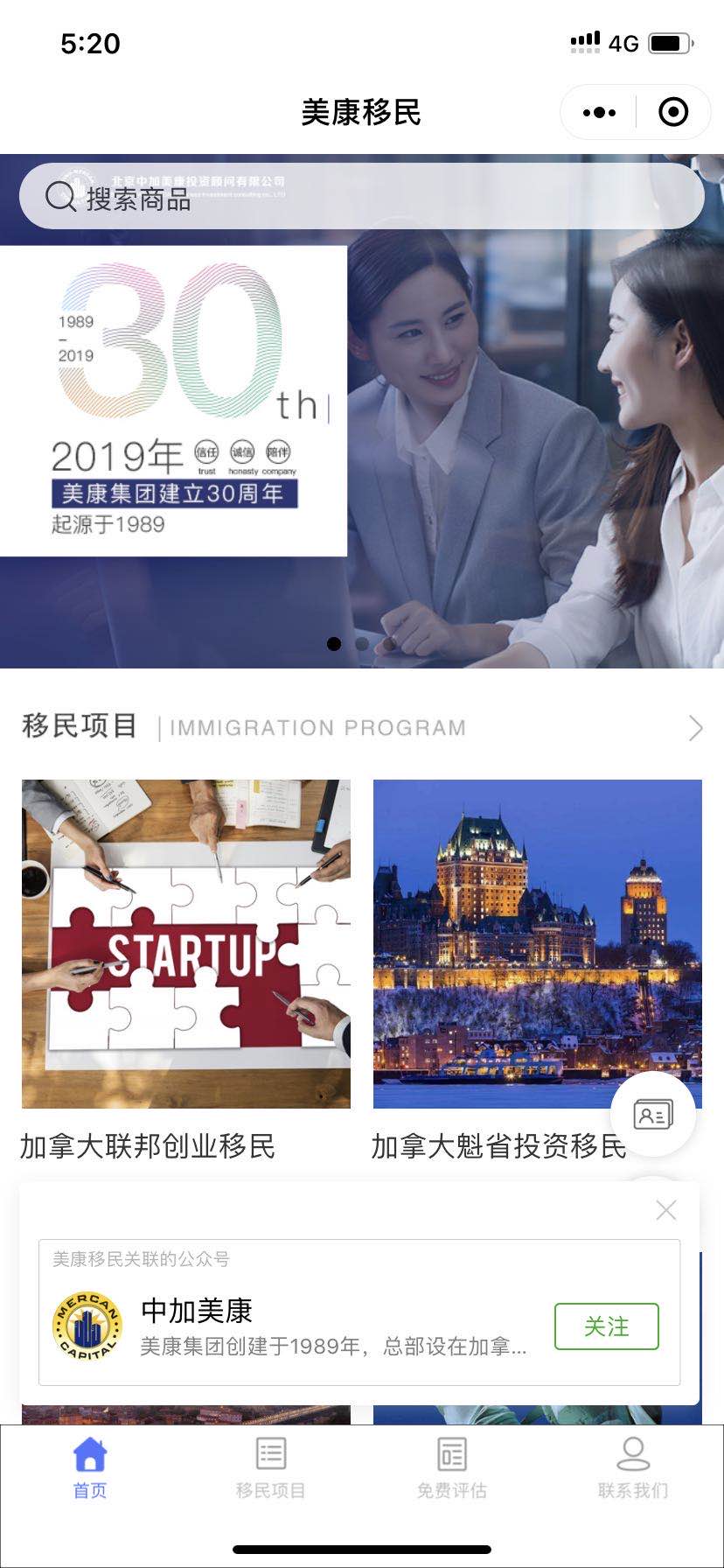The image size is (724, 1568).
Task: Switch to the 免费评估 tab
Action: [x=452, y=1470]
